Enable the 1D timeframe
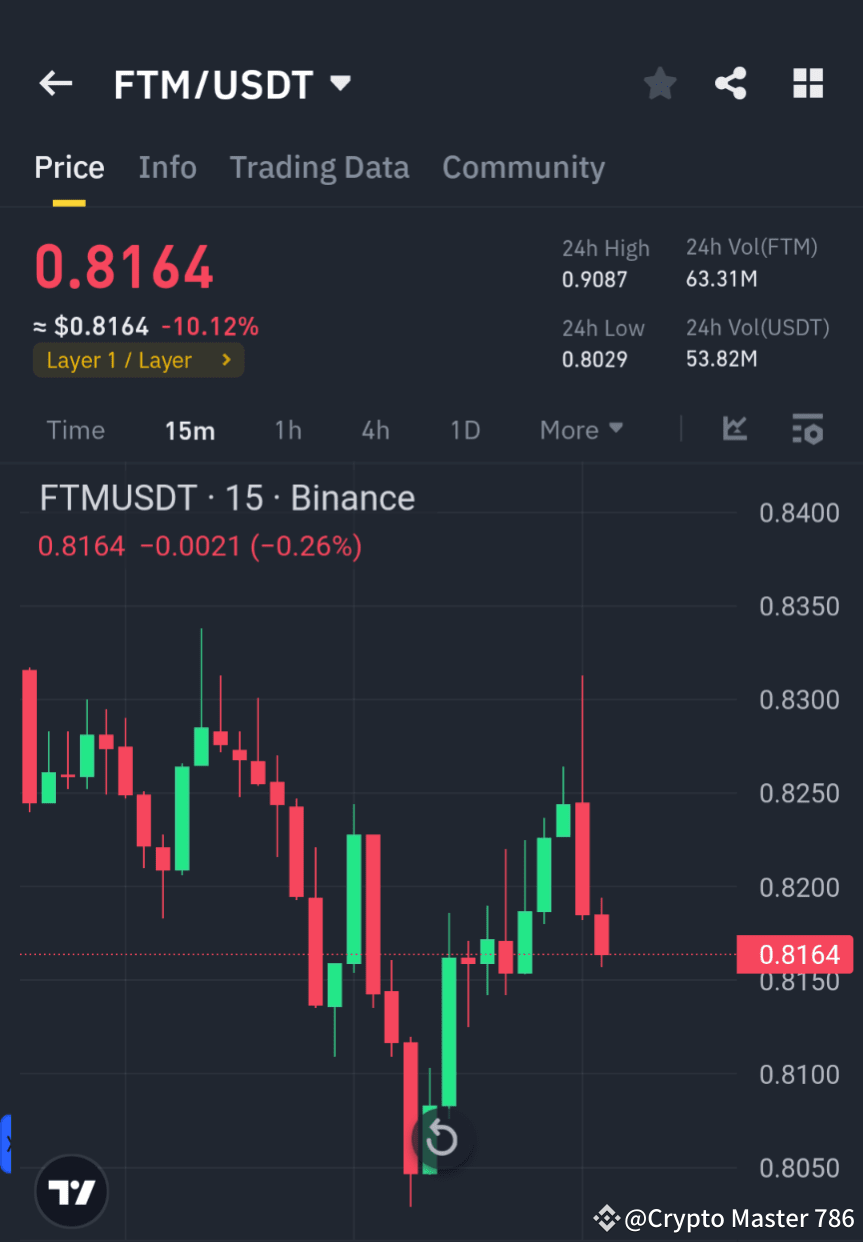Image resolution: width=863 pixels, height=1242 pixels. pyautogui.click(x=464, y=429)
